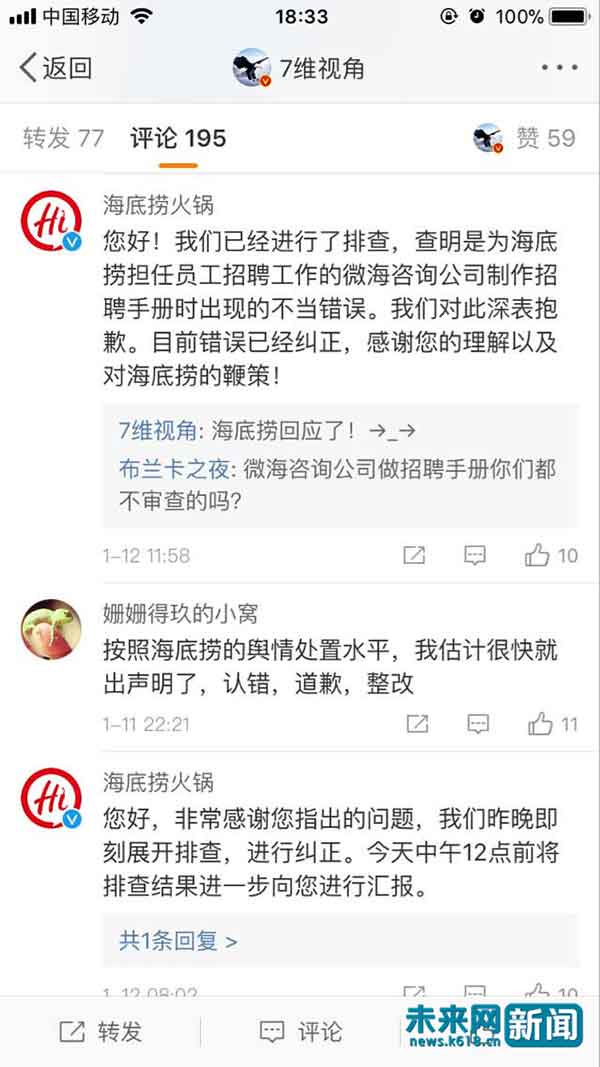The height and width of the screenshot is (1067, 600).
Task: Tap 转发 in the bottom bar
Action: coord(100,1031)
